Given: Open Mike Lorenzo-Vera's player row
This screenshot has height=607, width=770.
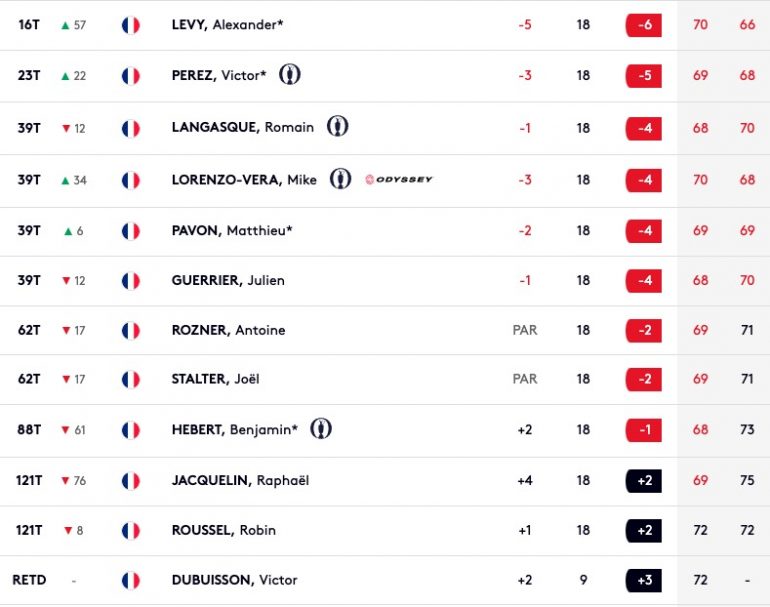Looking at the screenshot, I should tap(244, 180).
